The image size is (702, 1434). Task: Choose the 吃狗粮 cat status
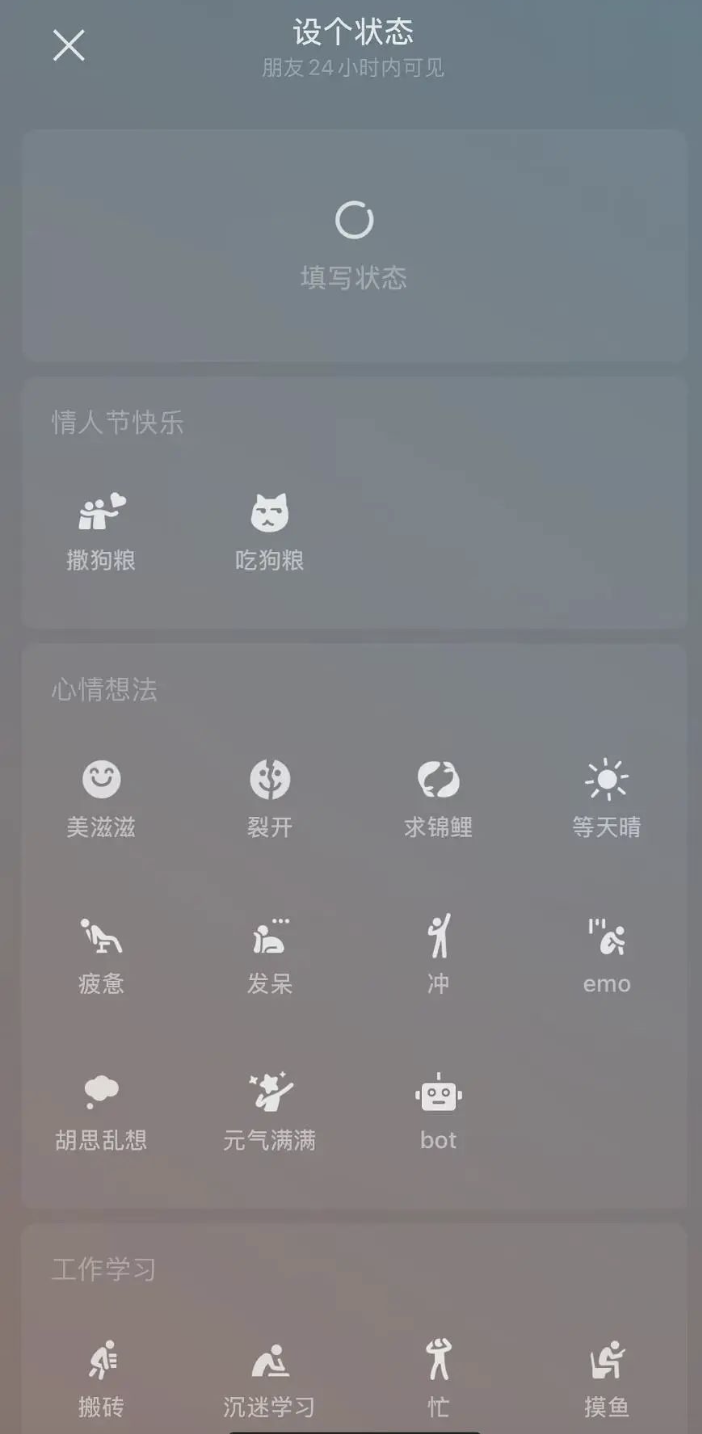[x=269, y=532]
